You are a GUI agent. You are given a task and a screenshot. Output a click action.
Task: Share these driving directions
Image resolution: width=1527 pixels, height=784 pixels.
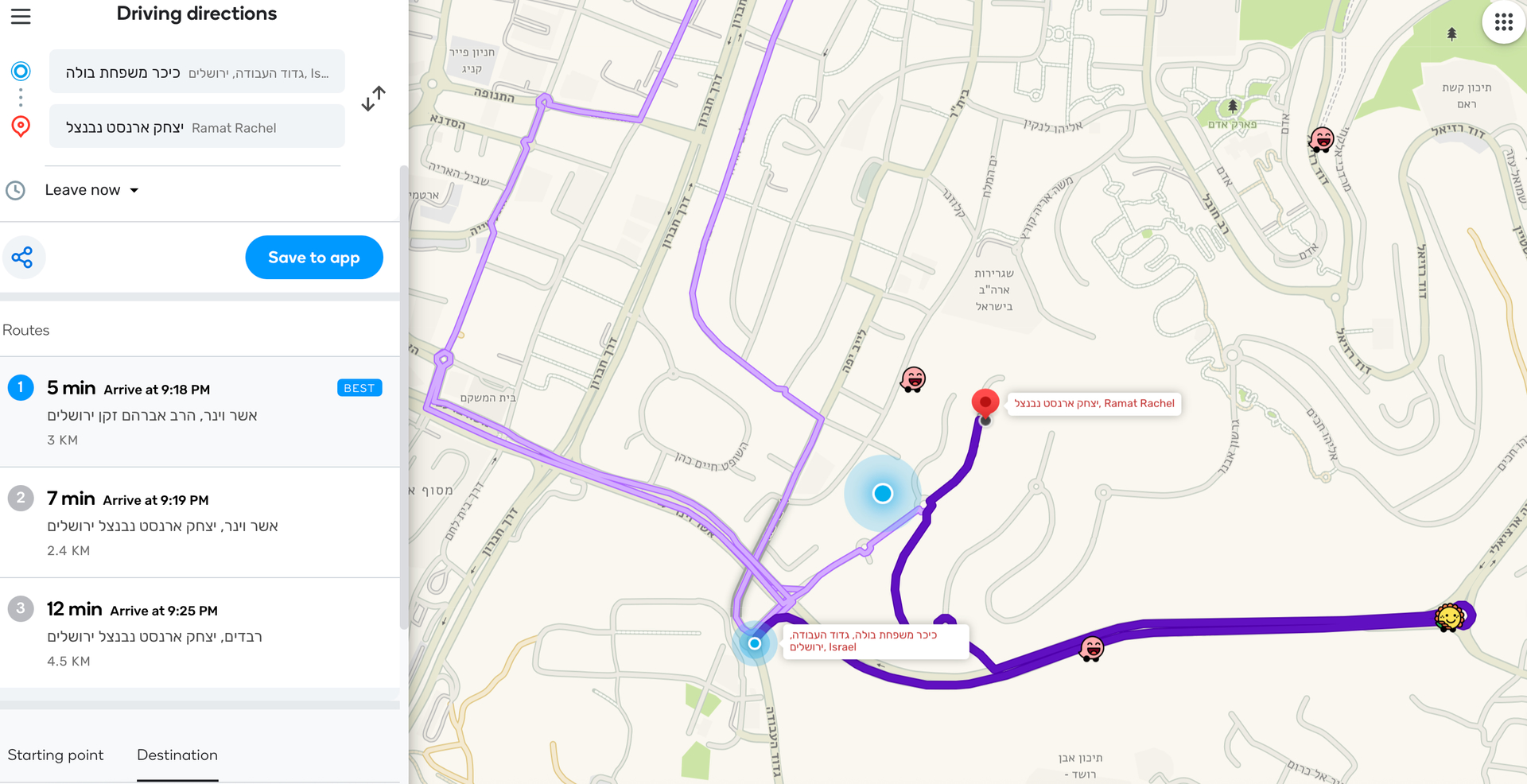point(22,257)
